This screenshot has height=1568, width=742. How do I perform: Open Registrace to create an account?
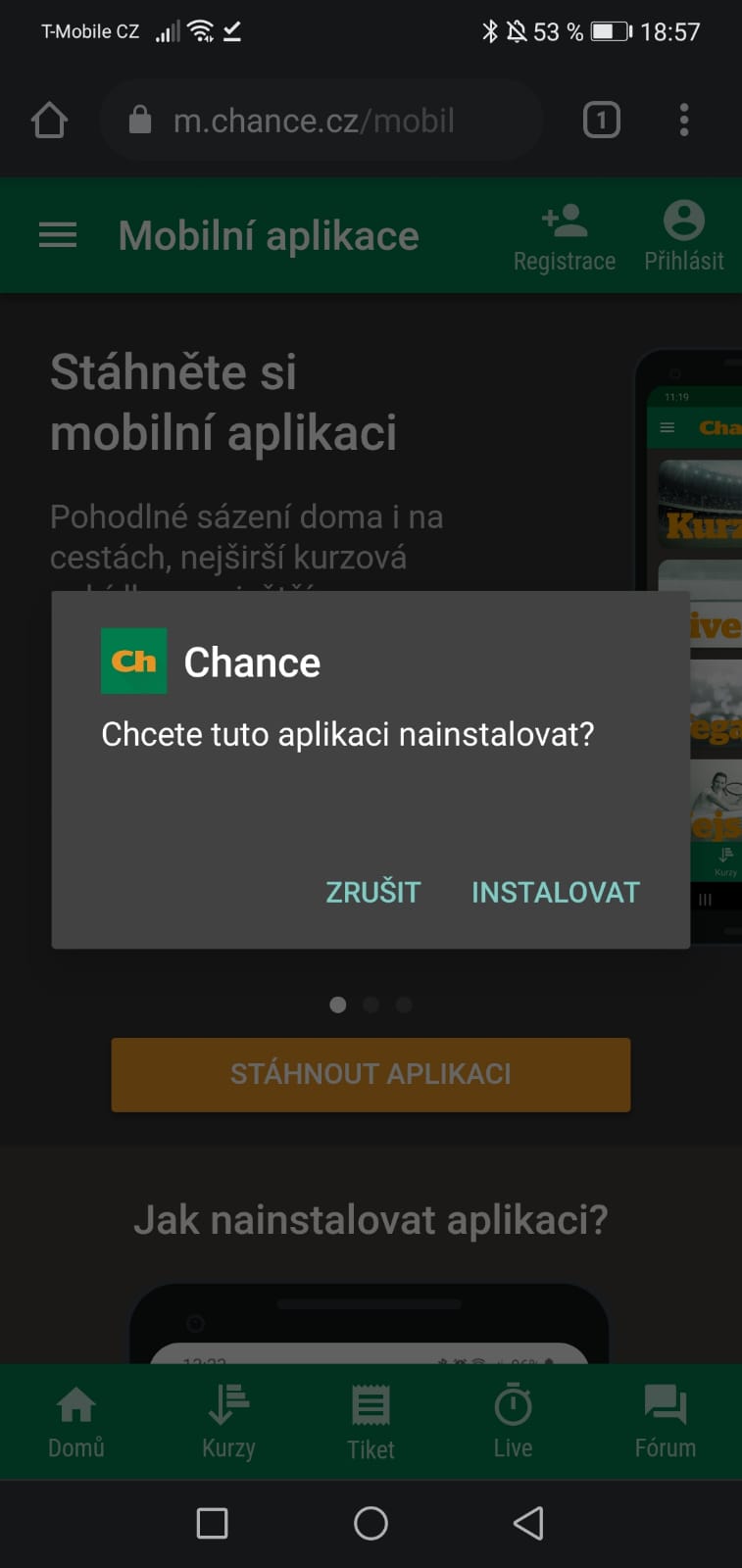[x=565, y=238]
